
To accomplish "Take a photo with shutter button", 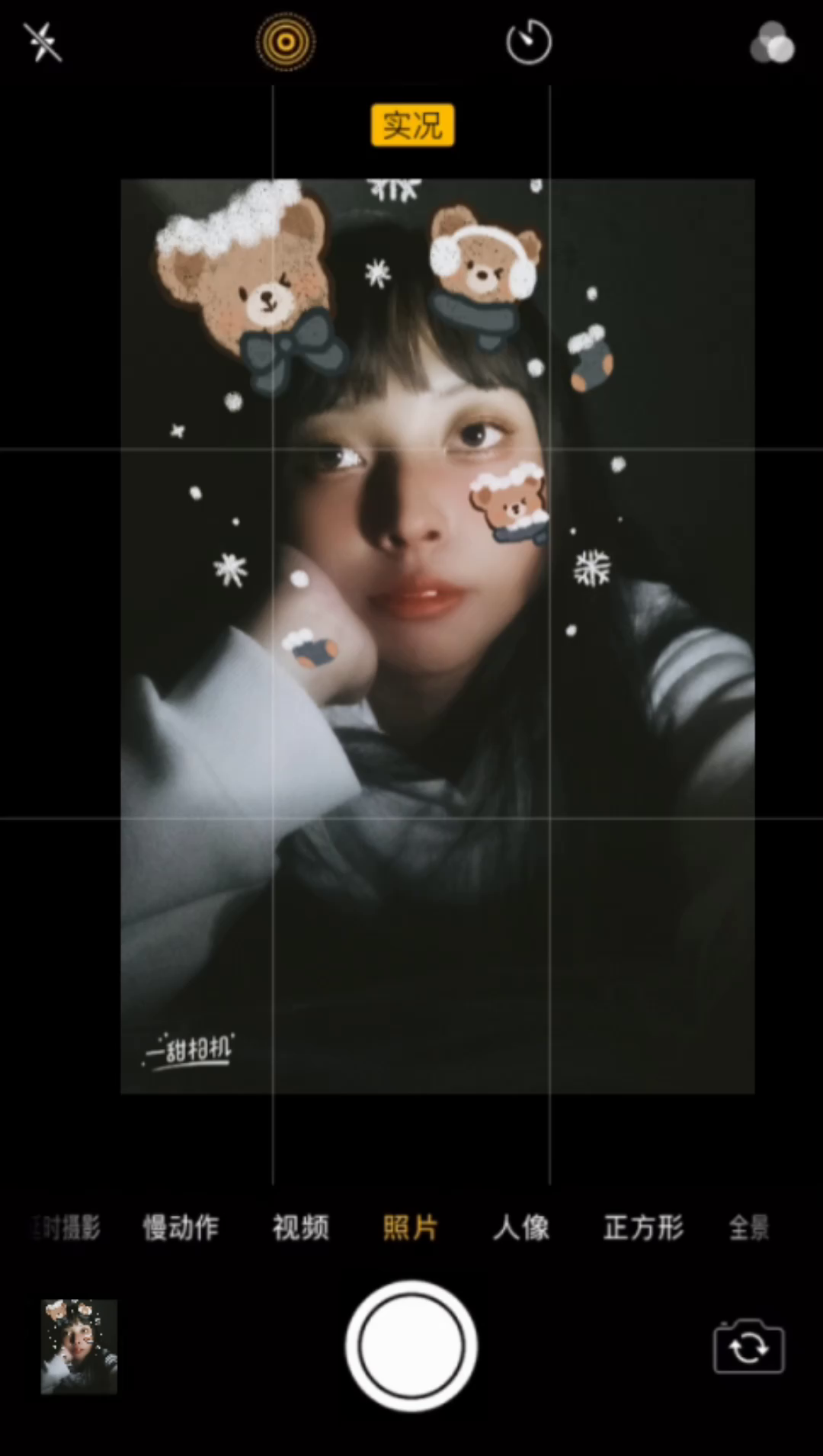I will pyautogui.click(x=411, y=1346).
